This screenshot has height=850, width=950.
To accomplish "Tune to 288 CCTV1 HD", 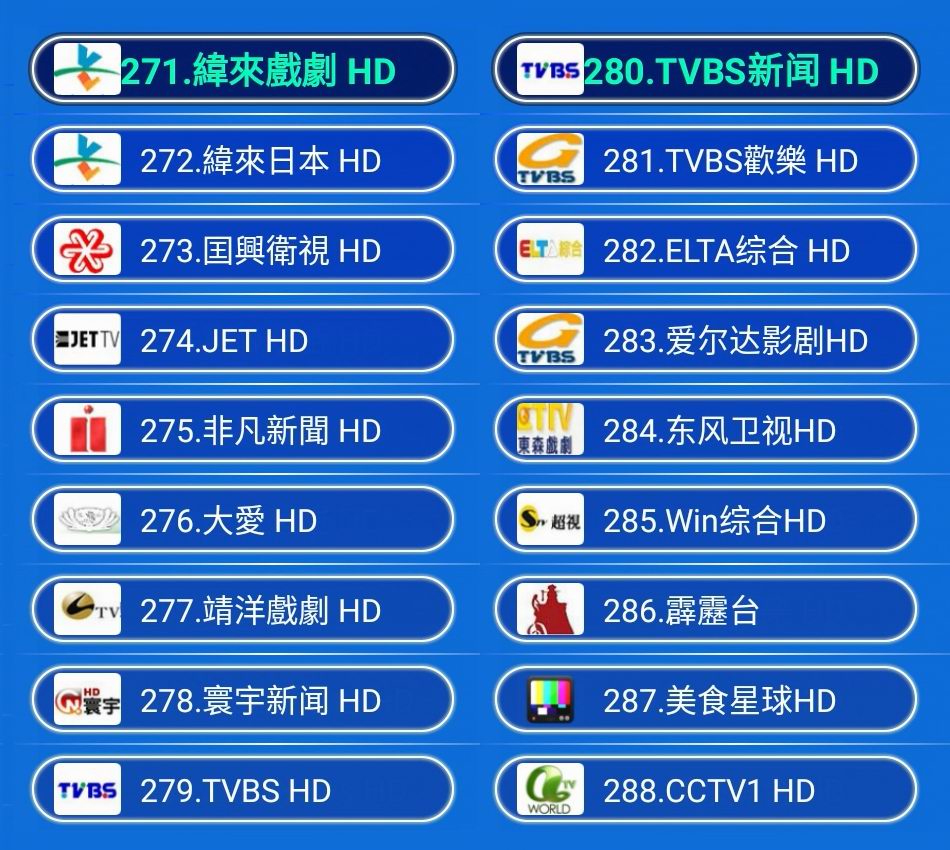I will pyautogui.click(x=705, y=790).
